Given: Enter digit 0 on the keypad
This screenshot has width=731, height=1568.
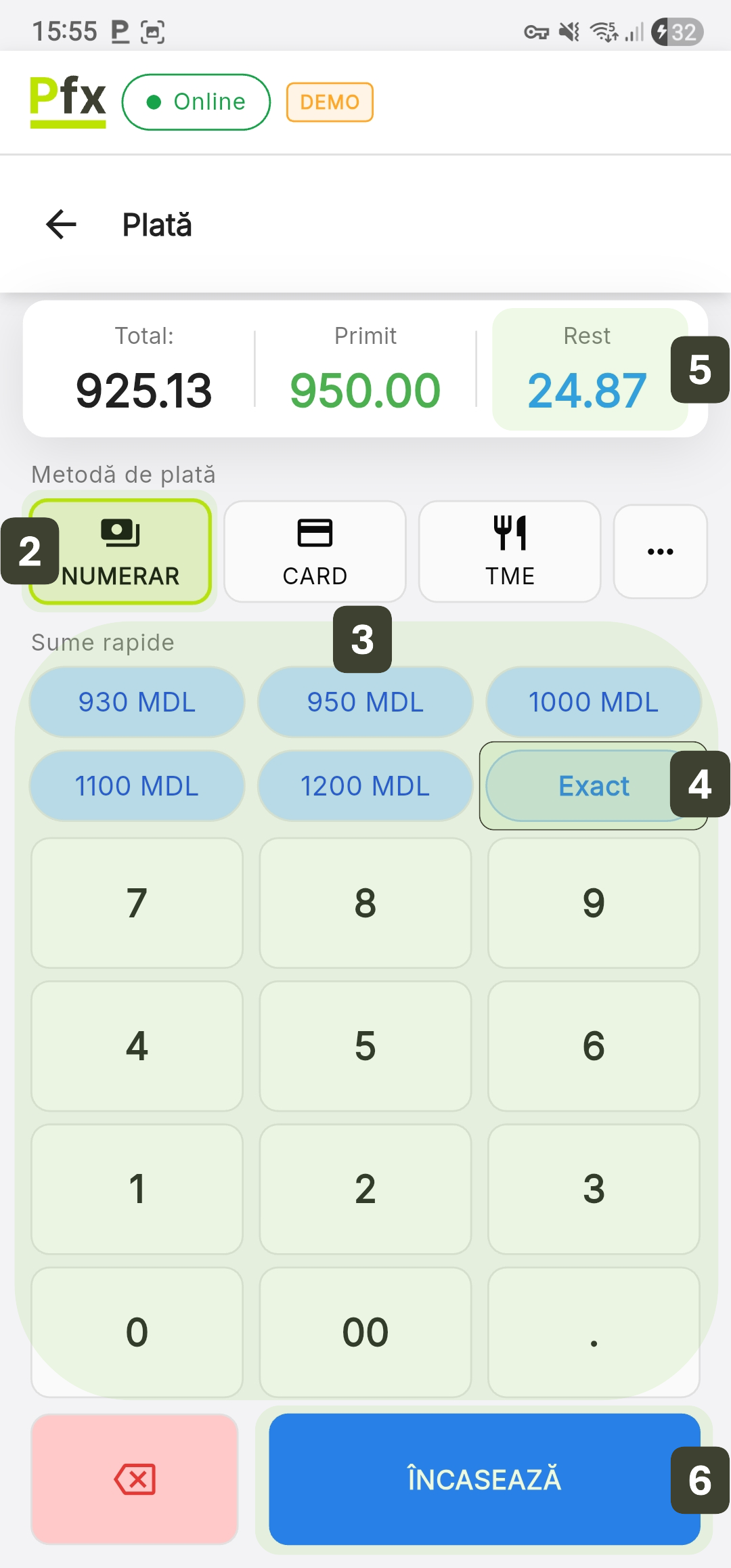Looking at the screenshot, I should coord(137,1332).
